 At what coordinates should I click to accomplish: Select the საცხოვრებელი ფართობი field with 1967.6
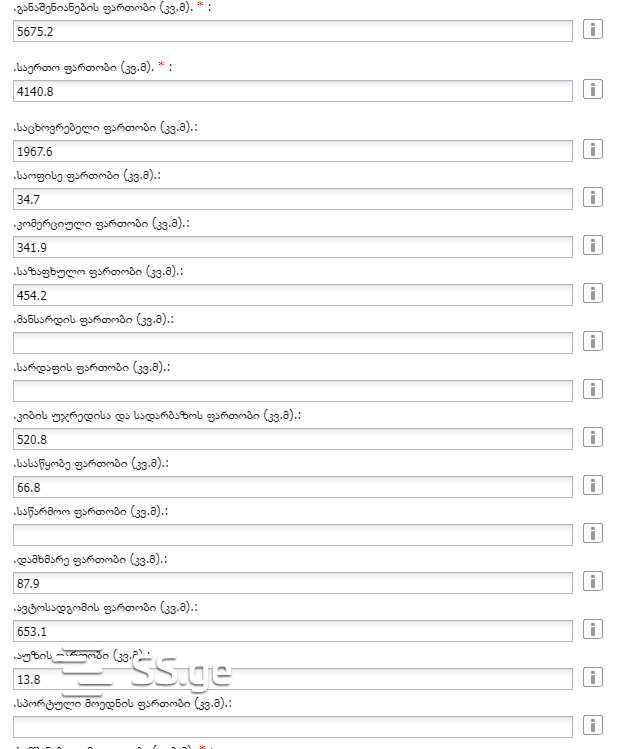tap(293, 151)
